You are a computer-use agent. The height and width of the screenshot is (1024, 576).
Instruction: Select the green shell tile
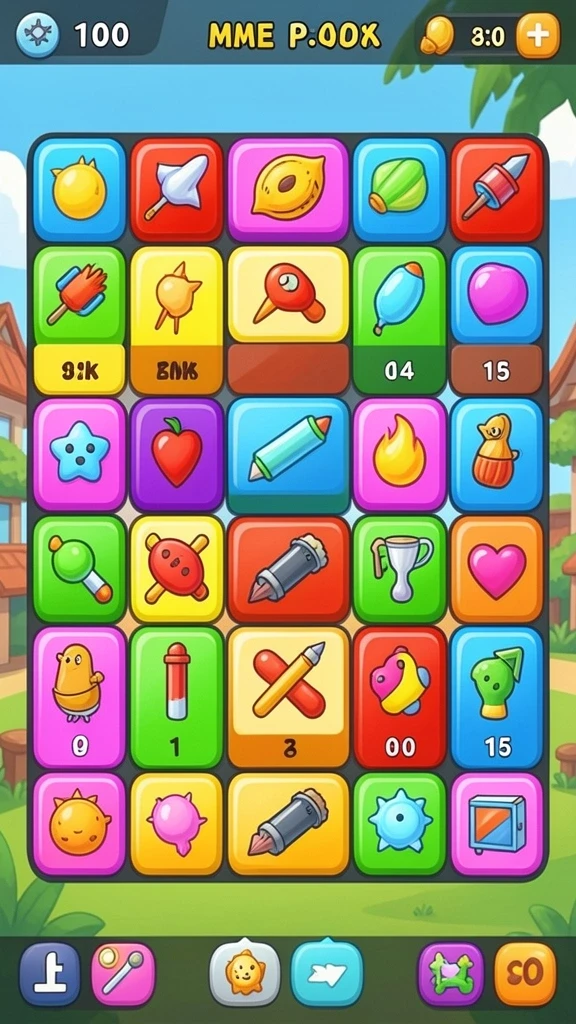pyautogui.click(x=399, y=189)
